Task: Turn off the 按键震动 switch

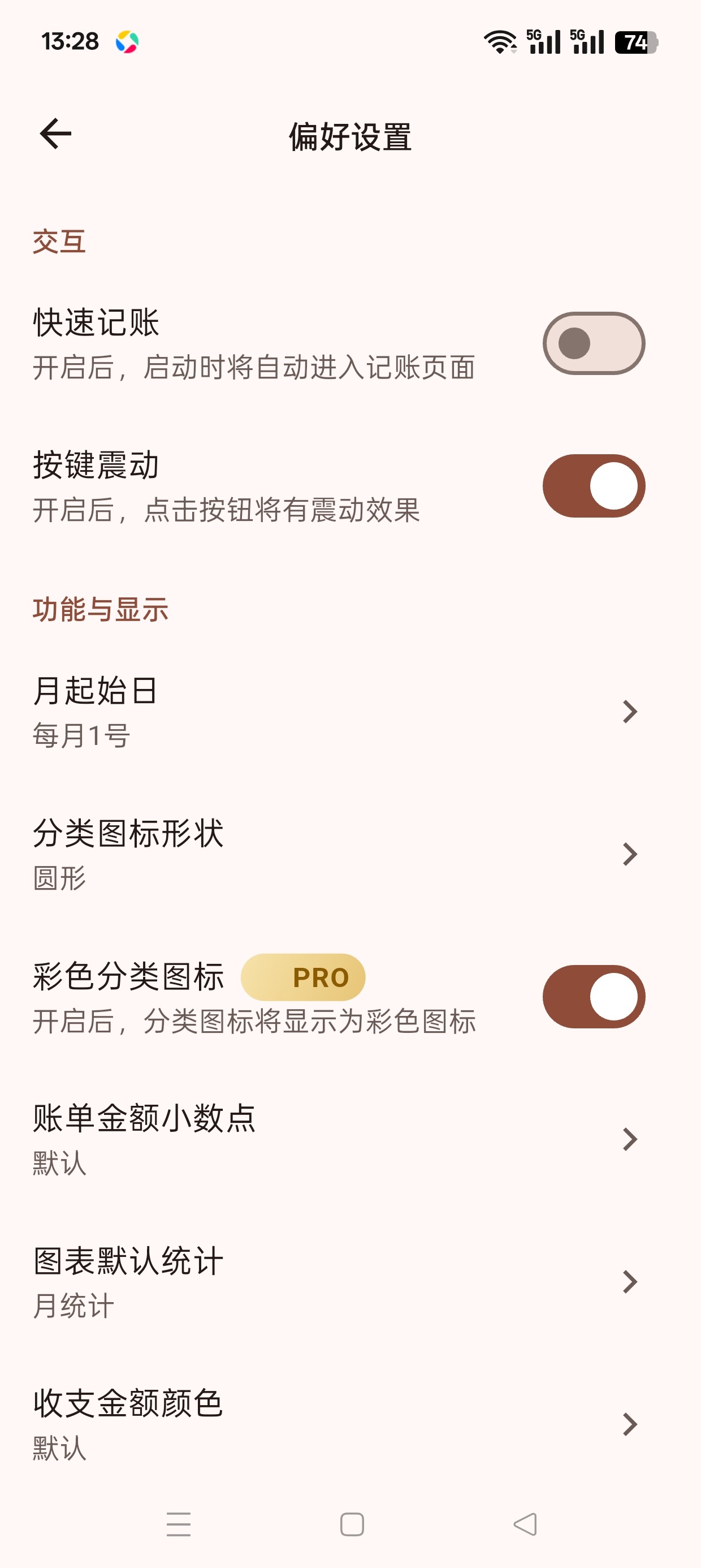Action: 593,486
